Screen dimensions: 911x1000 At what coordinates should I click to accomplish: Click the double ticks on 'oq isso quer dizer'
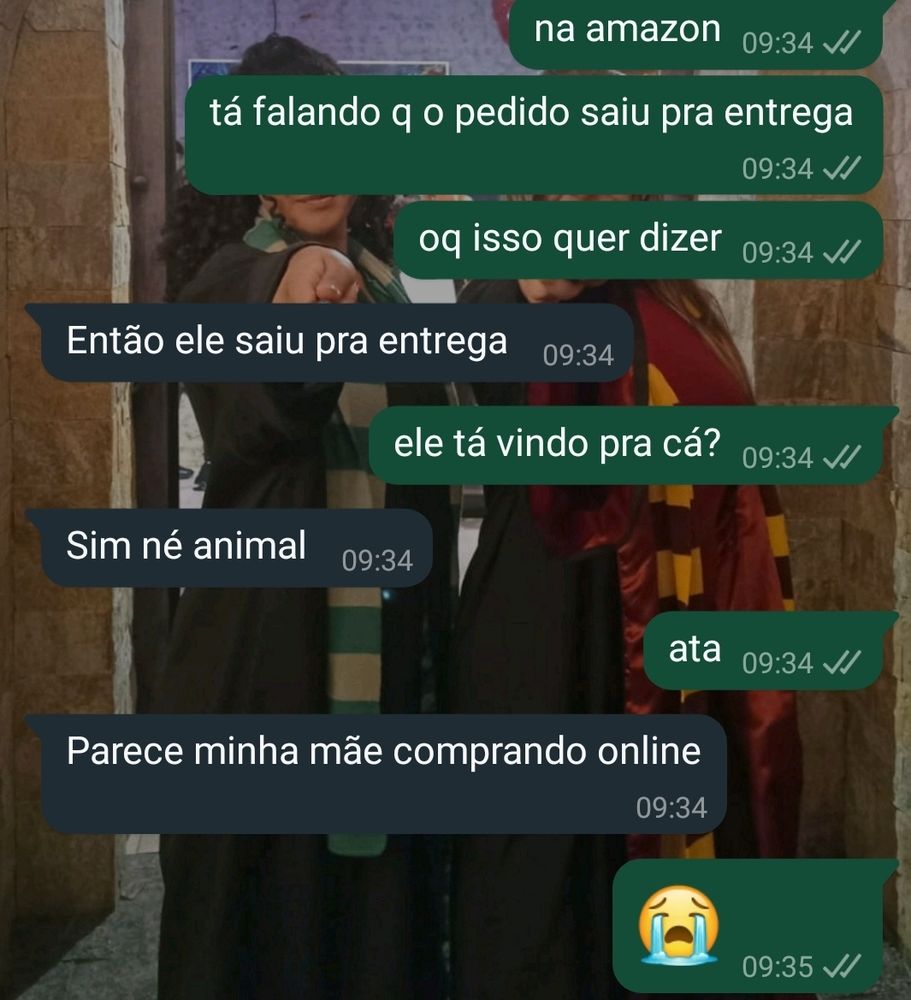coord(845,252)
